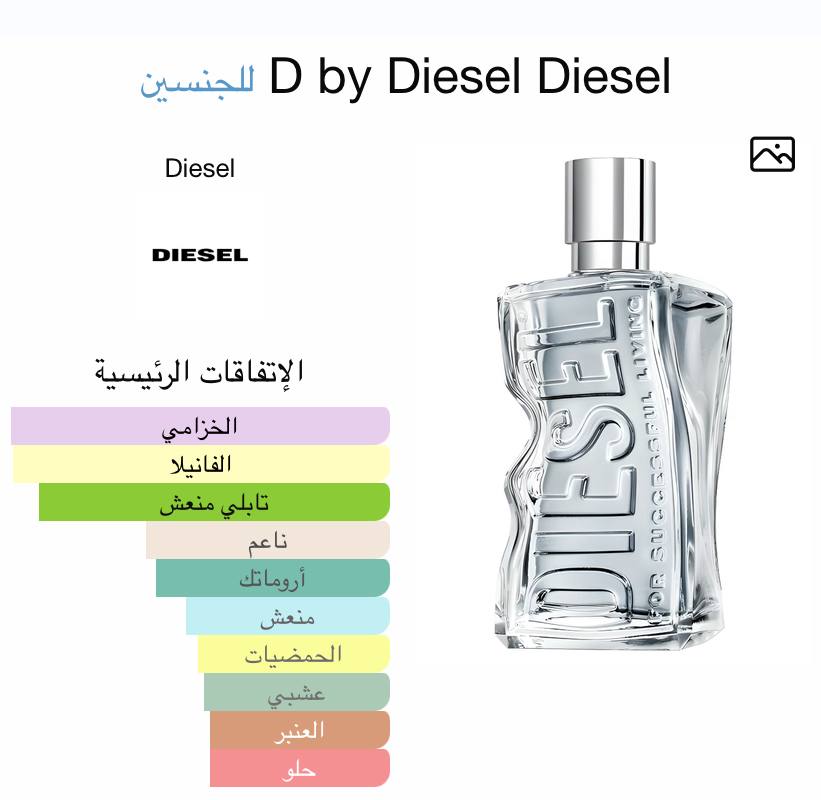Viewport: 821px width, 800px height.
Task: Open the photo gallery icon
Action: point(772,155)
